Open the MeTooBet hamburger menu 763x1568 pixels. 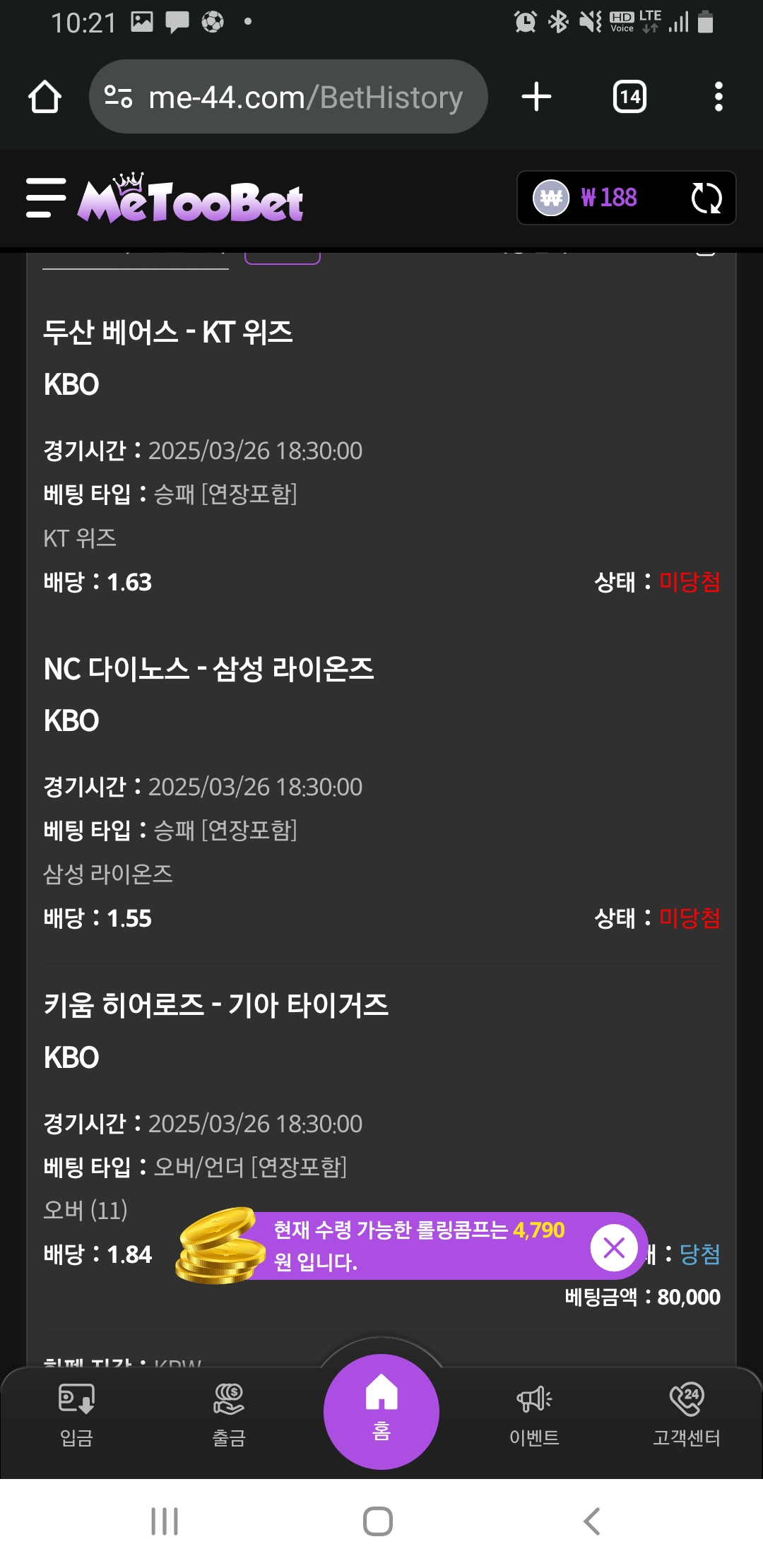point(46,198)
